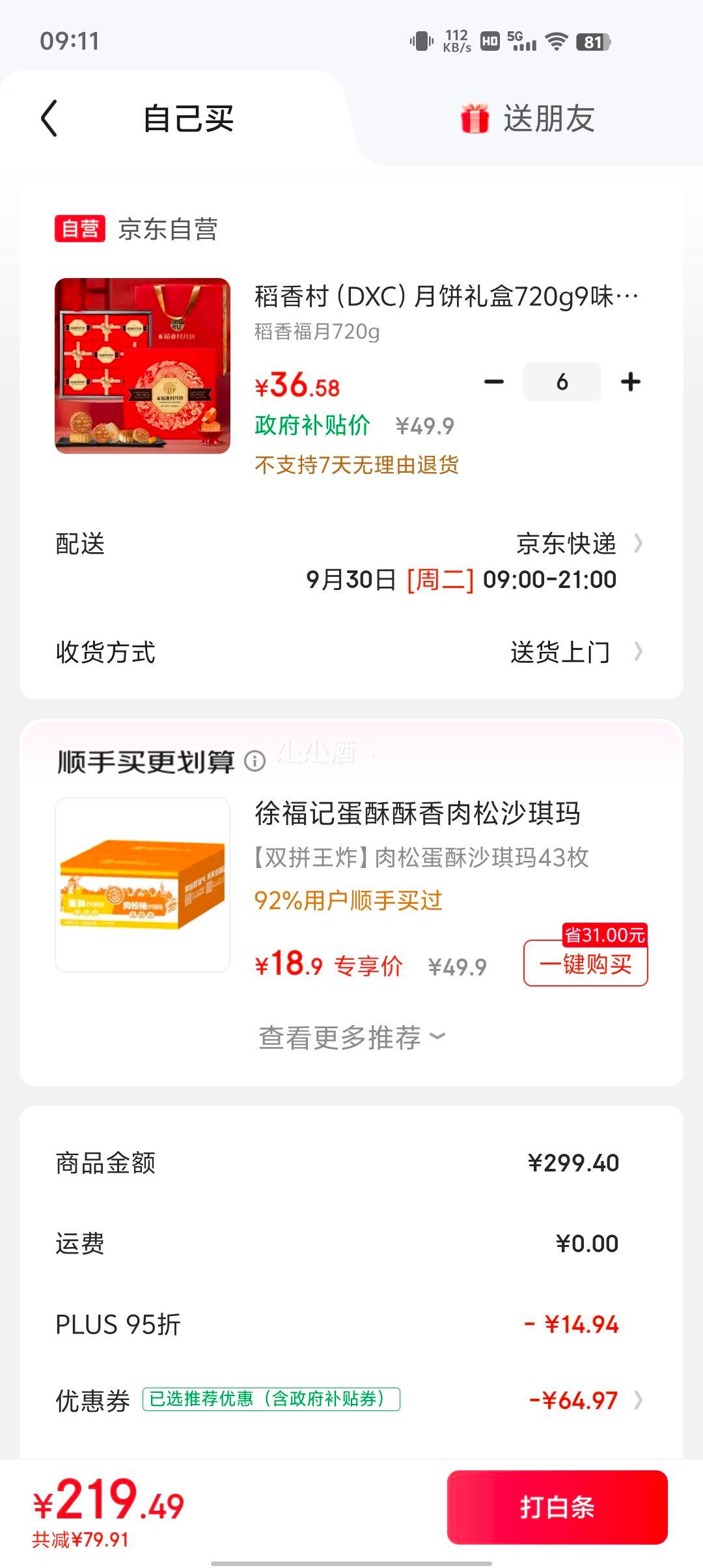Image resolution: width=703 pixels, height=1568 pixels.
Task: Decrease mooncake quantity with minus button
Action: [494, 382]
